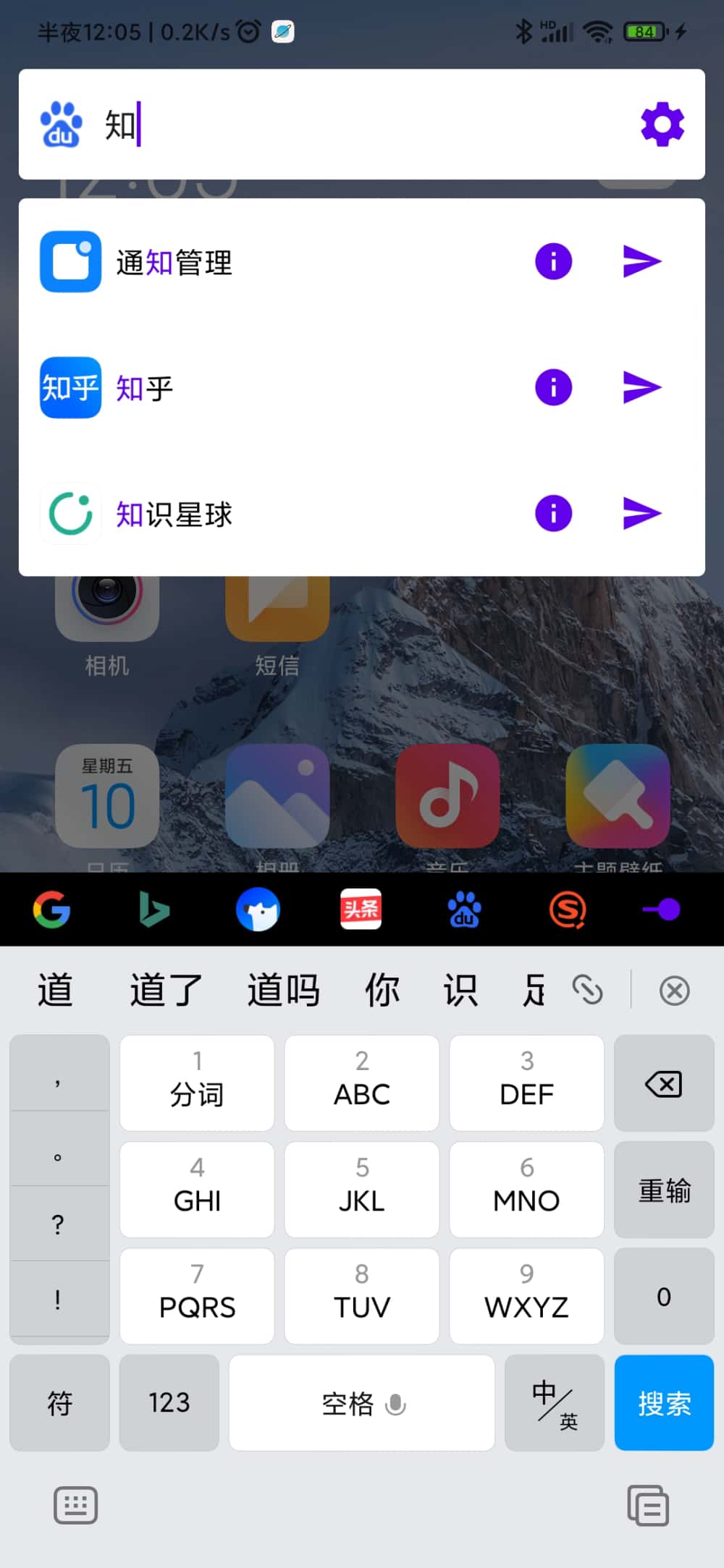Launch 知乎 with its send arrow
The image size is (724, 1568).
coord(641,388)
